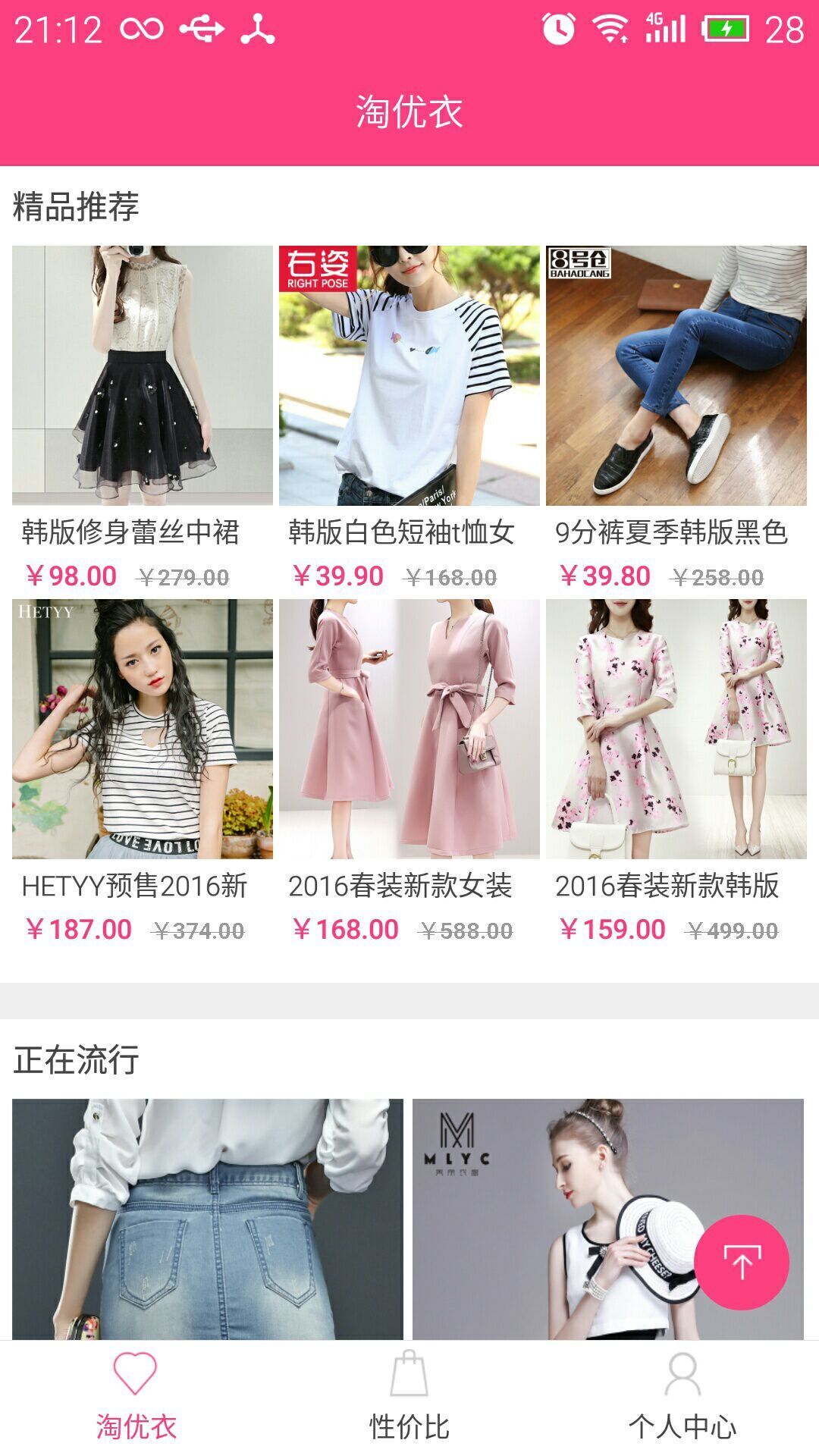Viewport: 819px width, 1456px height.
Task: Select the HETYY预售2016新 striped top
Action: 143,729
